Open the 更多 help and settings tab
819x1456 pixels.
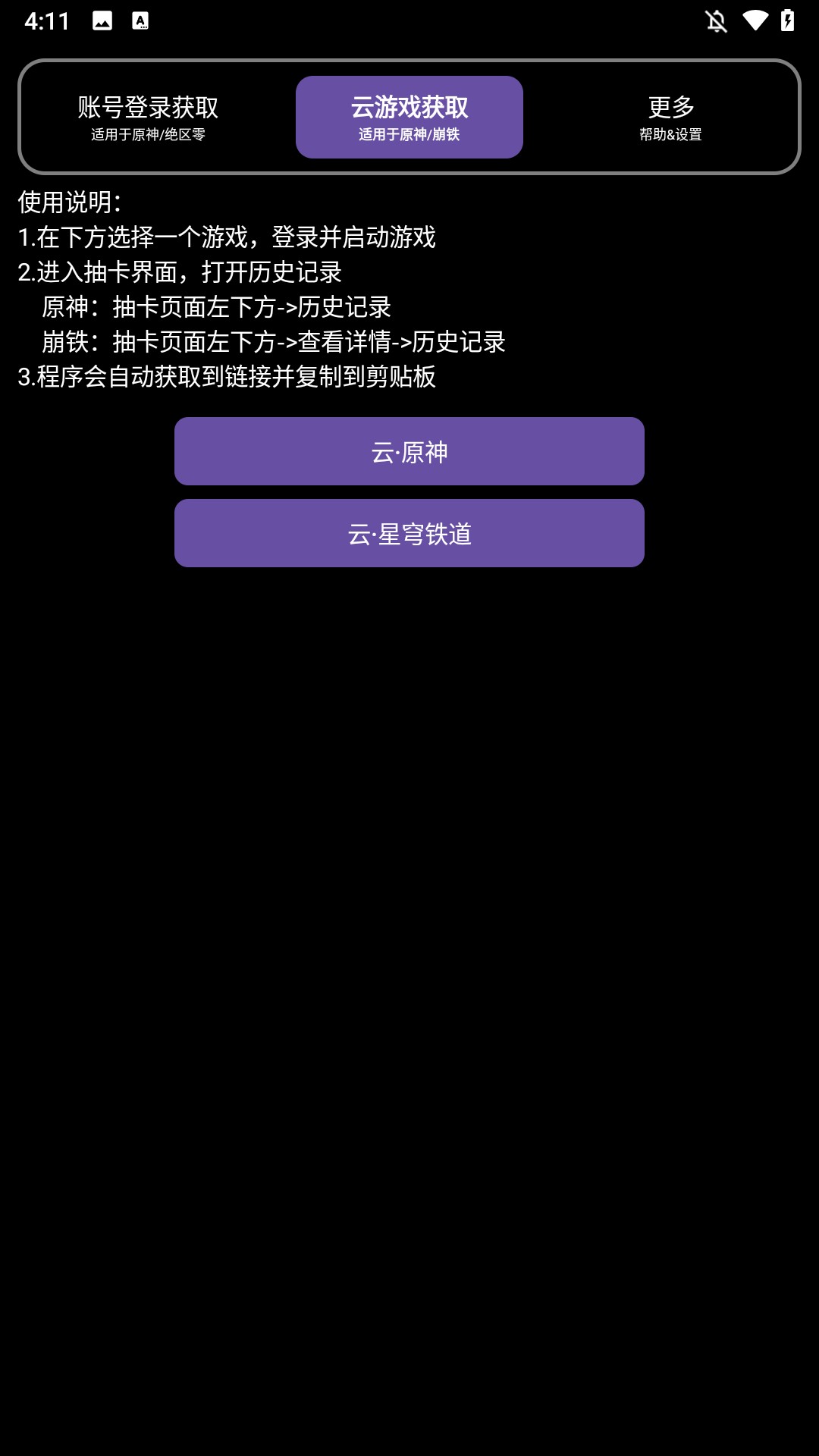tap(670, 118)
